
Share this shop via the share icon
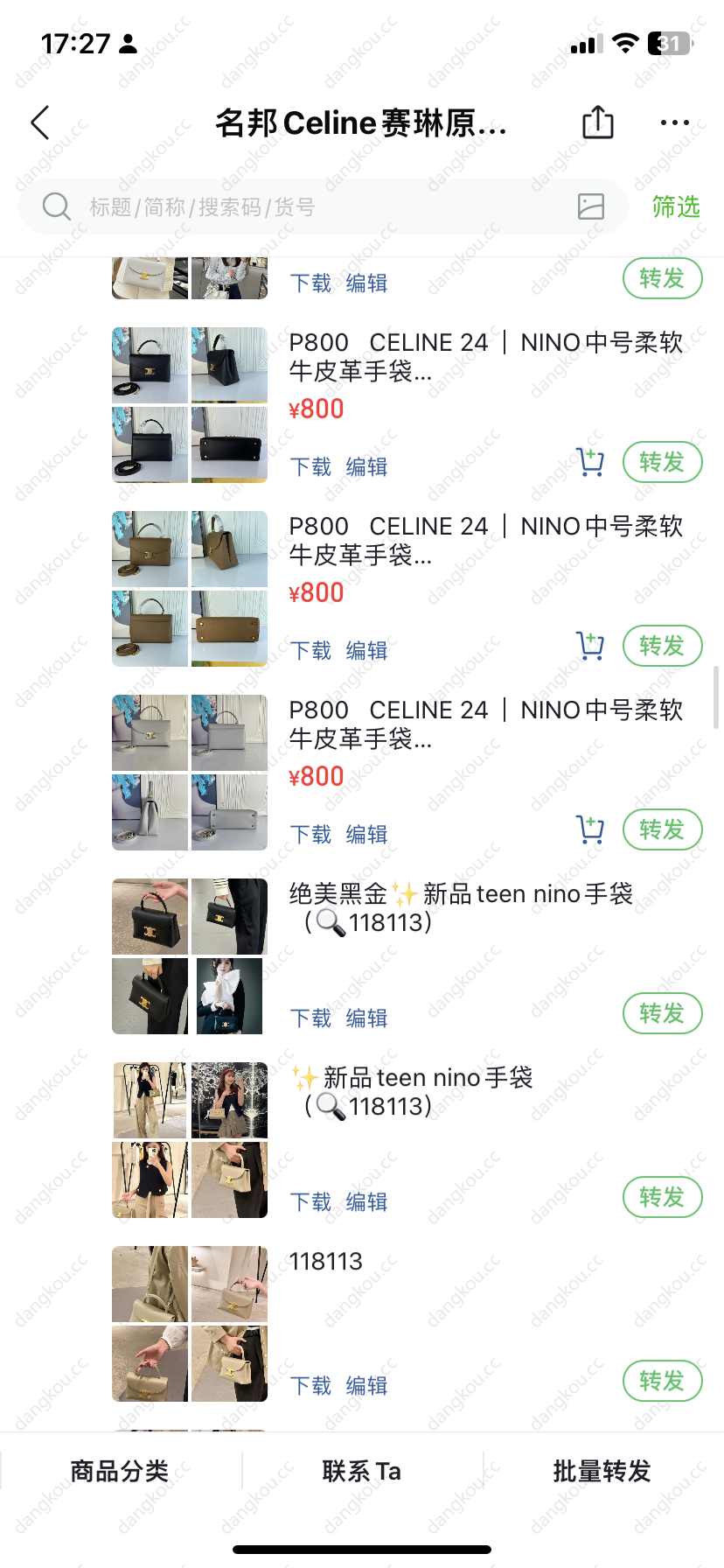[598, 122]
